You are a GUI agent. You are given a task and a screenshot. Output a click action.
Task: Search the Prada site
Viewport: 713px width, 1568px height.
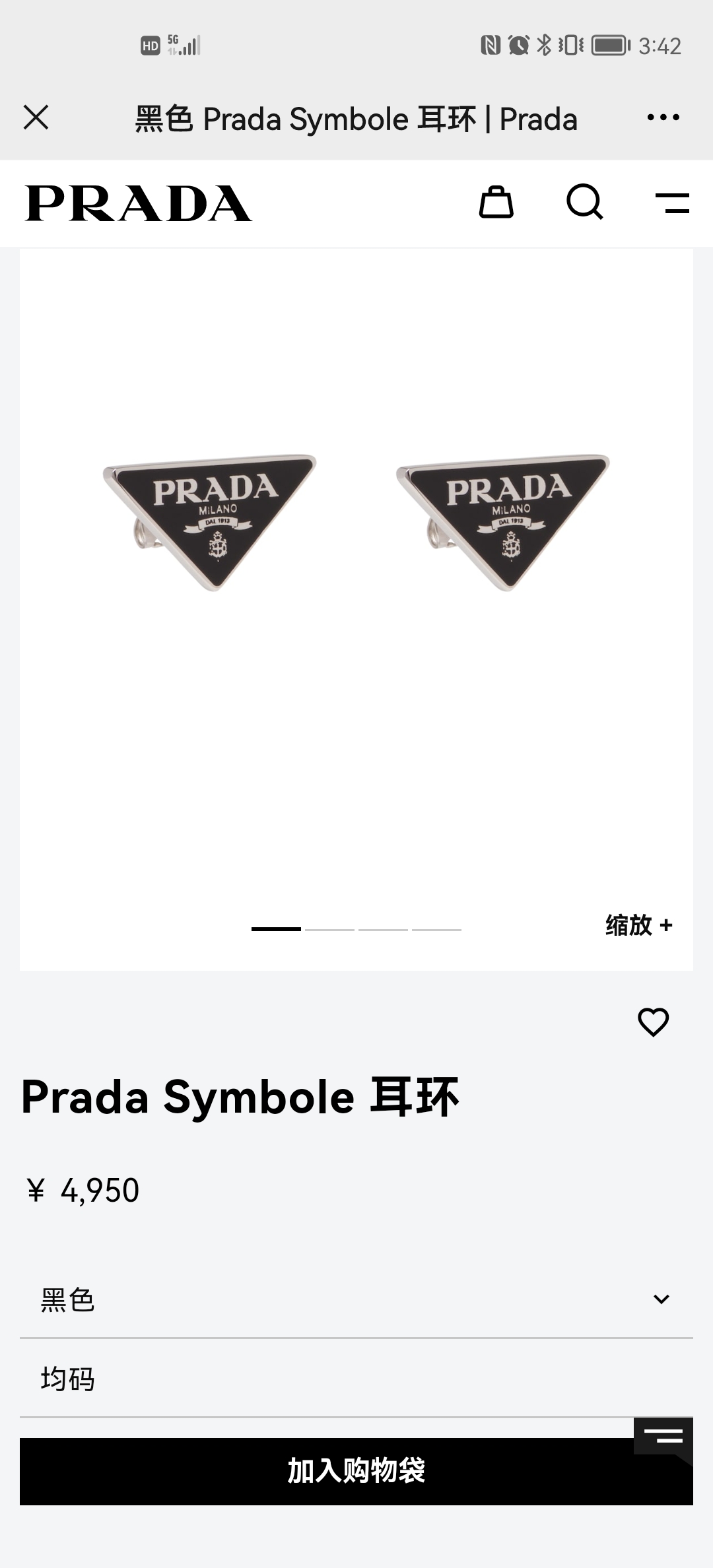coord(585,202)
